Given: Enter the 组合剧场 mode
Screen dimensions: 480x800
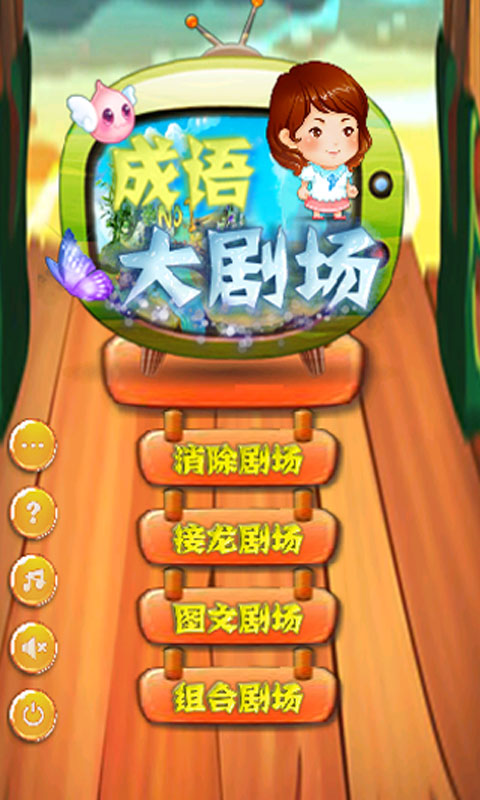Looking at the screenshot, I should point(238,696).
